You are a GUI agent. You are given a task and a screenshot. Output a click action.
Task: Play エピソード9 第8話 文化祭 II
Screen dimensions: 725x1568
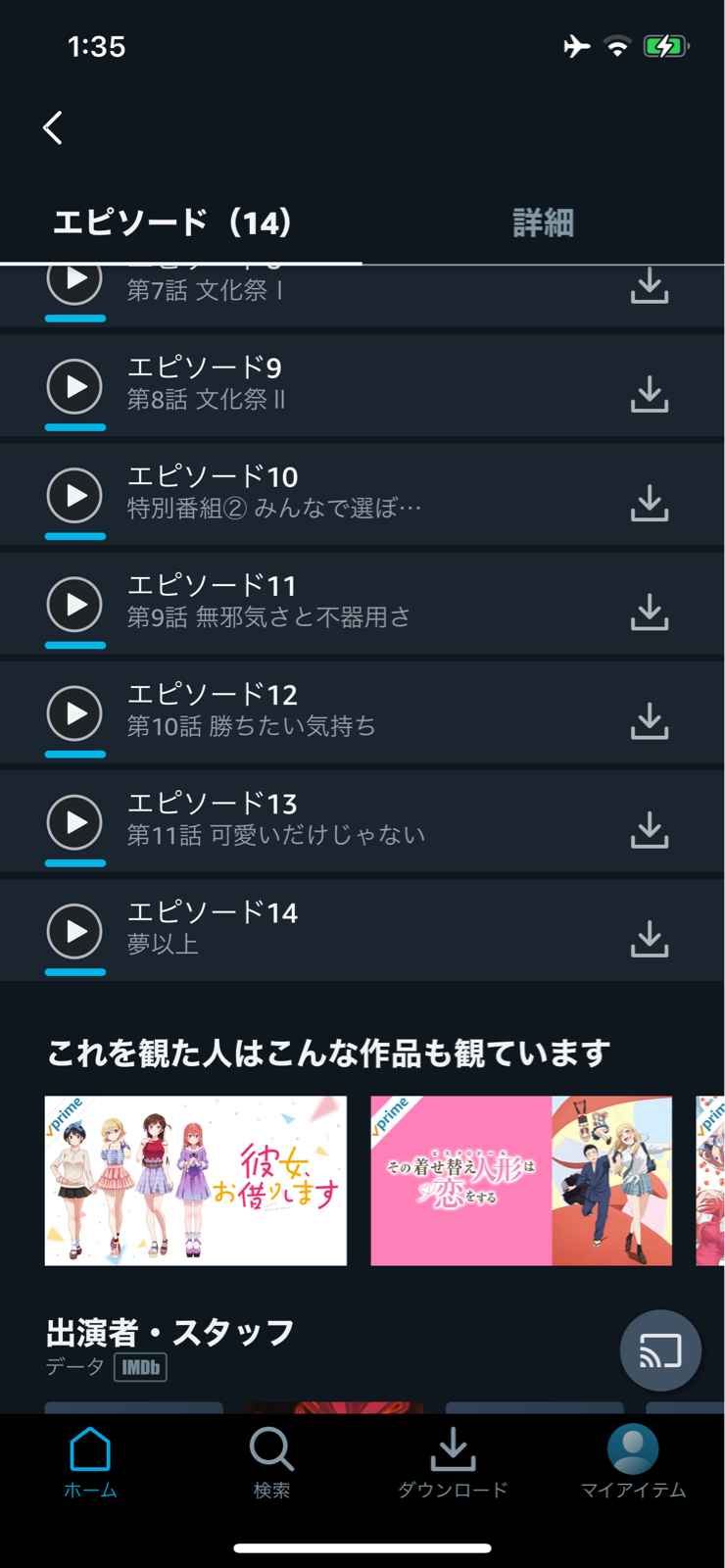(74, 387)
